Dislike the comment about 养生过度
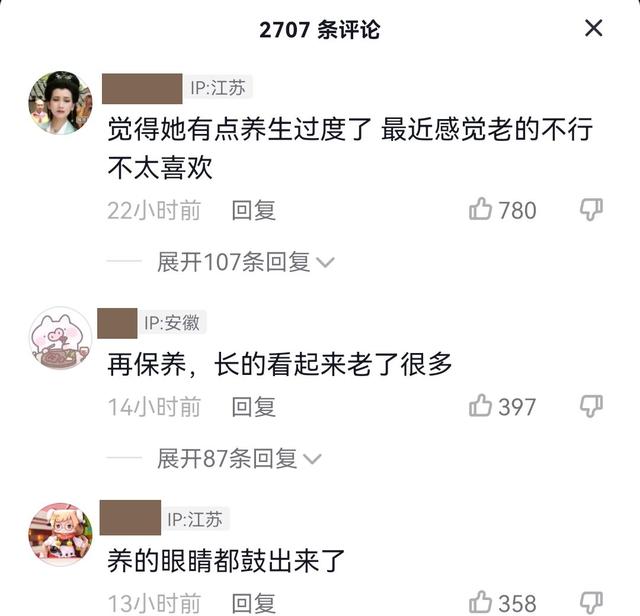The height and width of the screenshot is (616, 640). coord(592,209)
